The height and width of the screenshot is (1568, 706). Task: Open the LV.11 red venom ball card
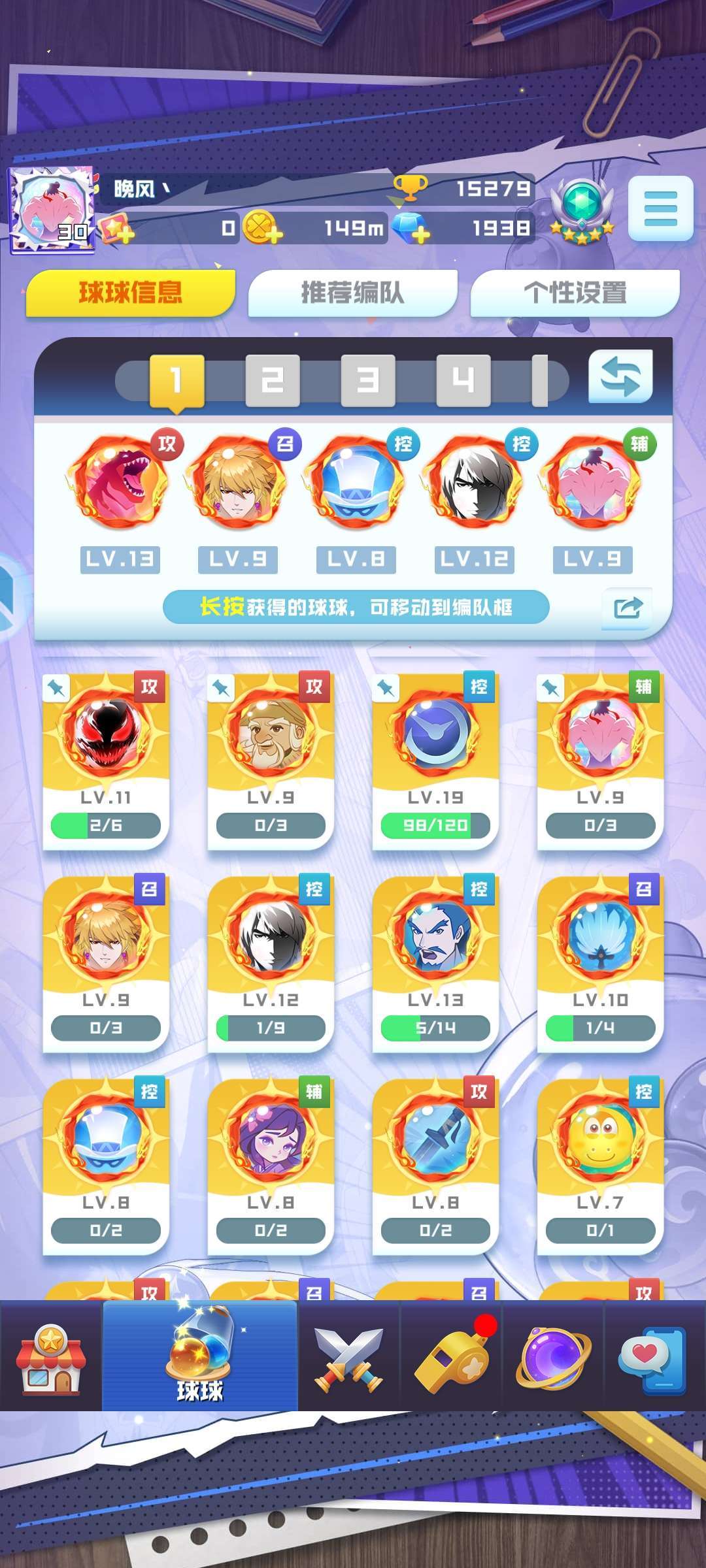(106, 761)
